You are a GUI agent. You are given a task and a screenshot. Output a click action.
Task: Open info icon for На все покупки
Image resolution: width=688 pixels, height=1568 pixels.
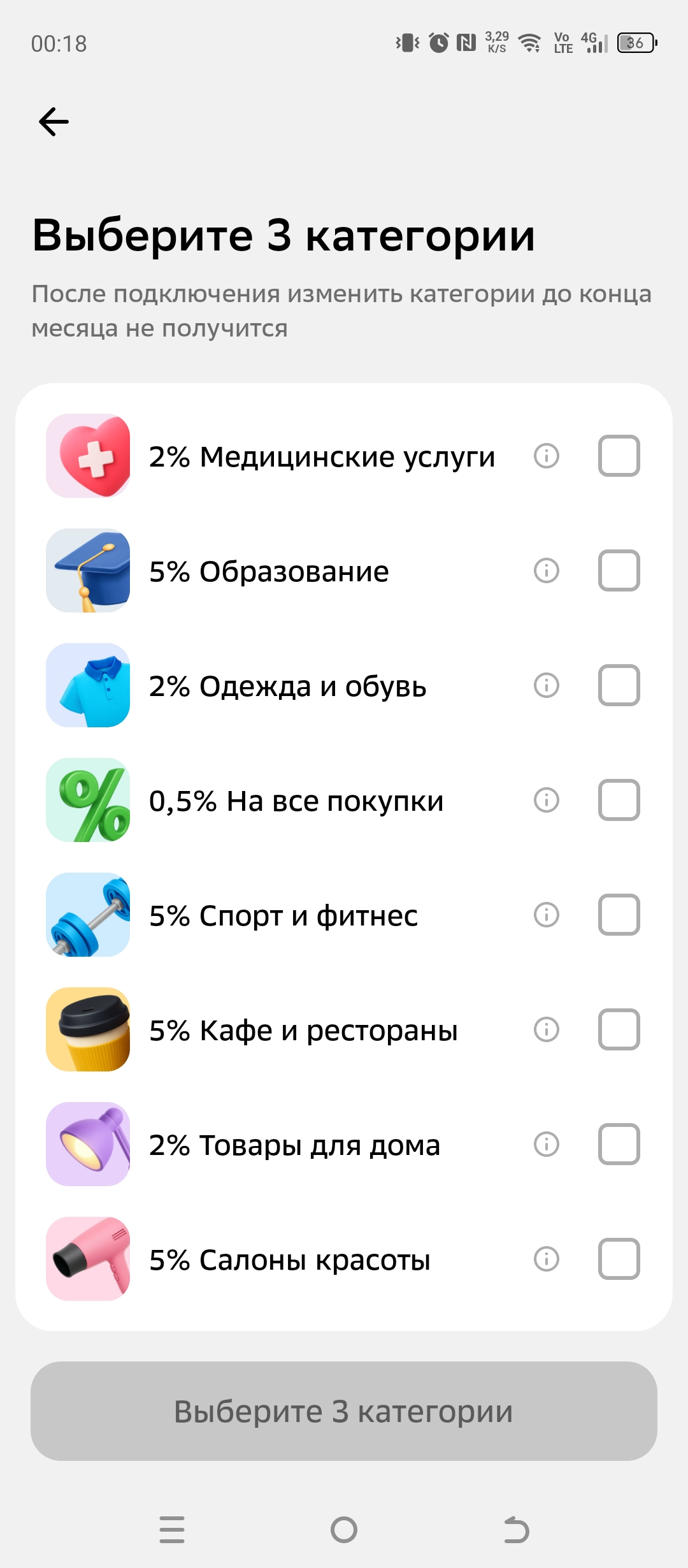(x=546, y=800)
